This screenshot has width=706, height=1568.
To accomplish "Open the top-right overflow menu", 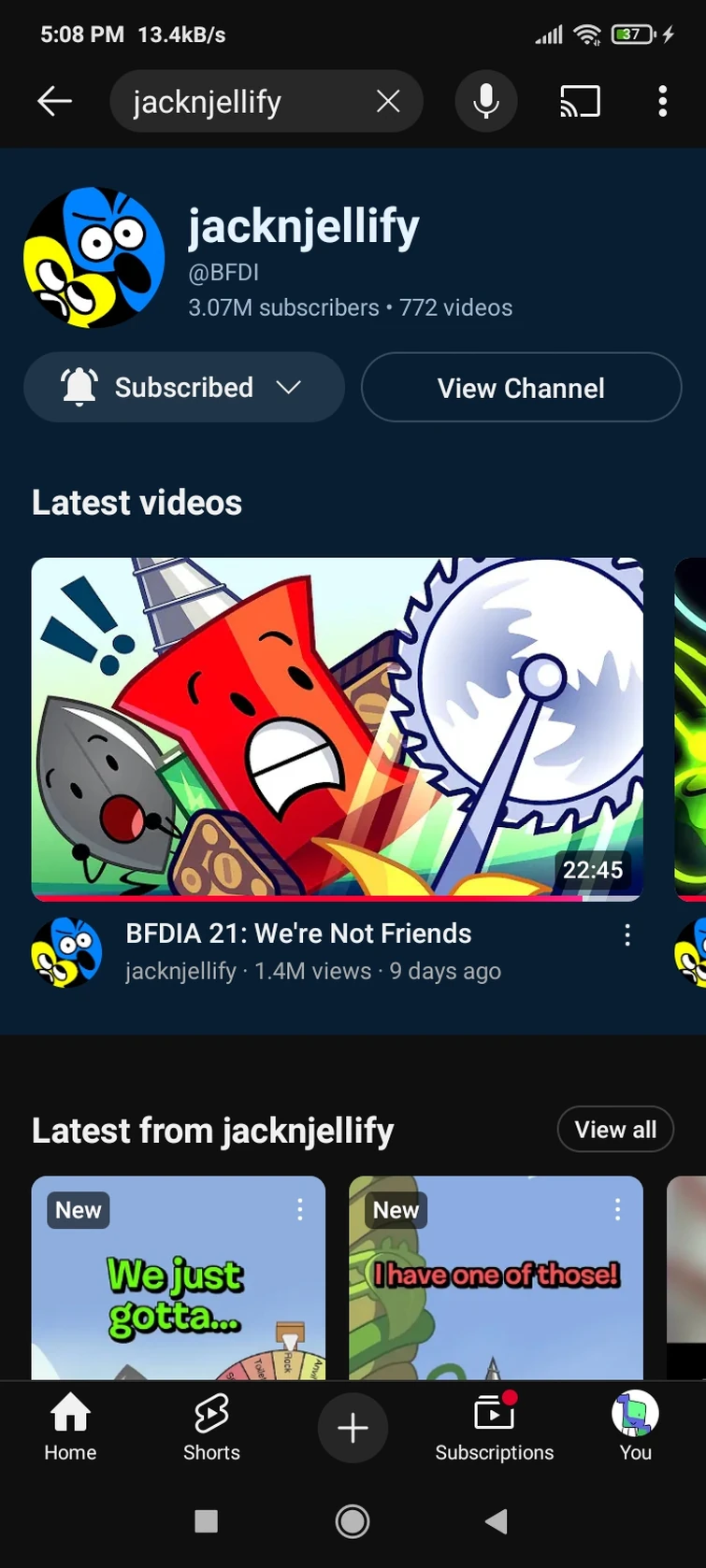I will click(x=662, y=101).
